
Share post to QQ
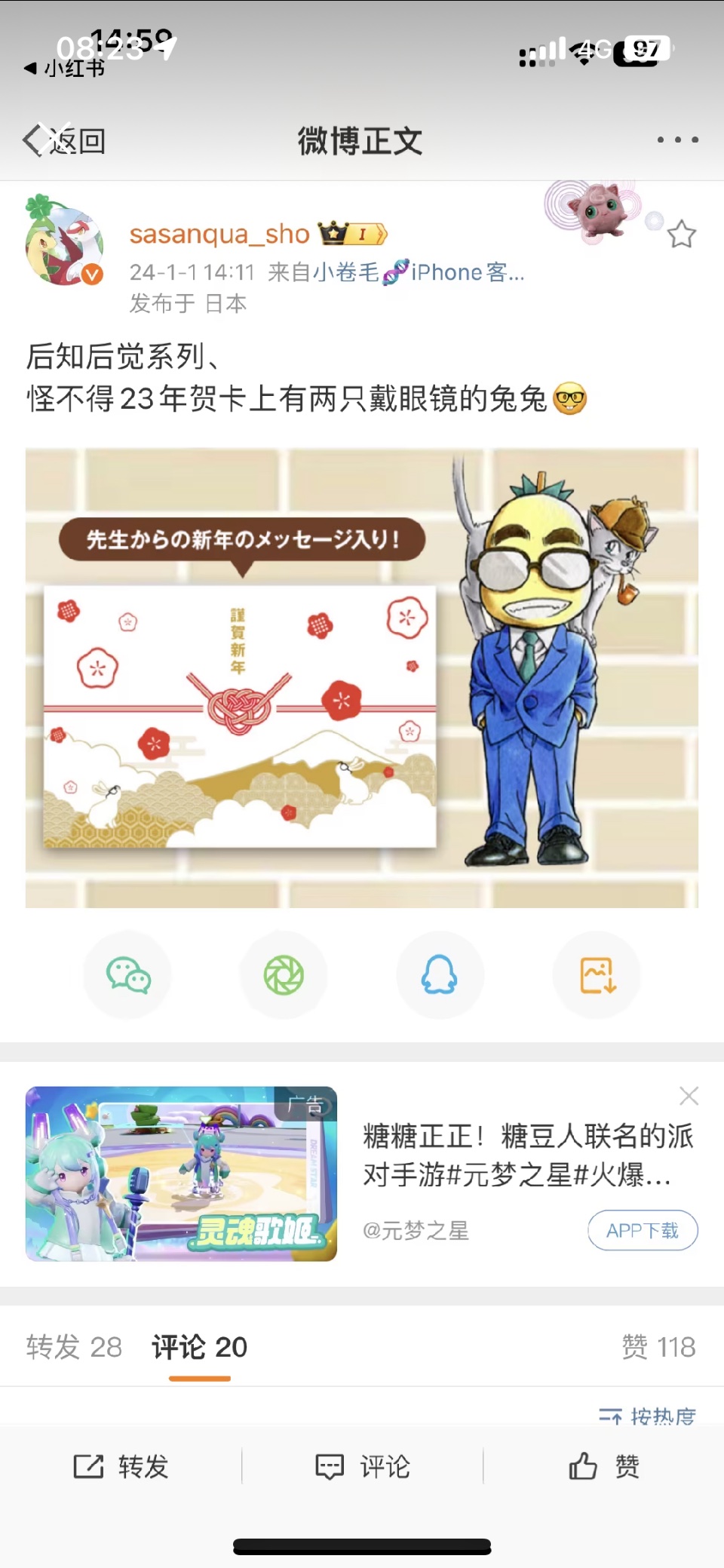tap(440, 975)
